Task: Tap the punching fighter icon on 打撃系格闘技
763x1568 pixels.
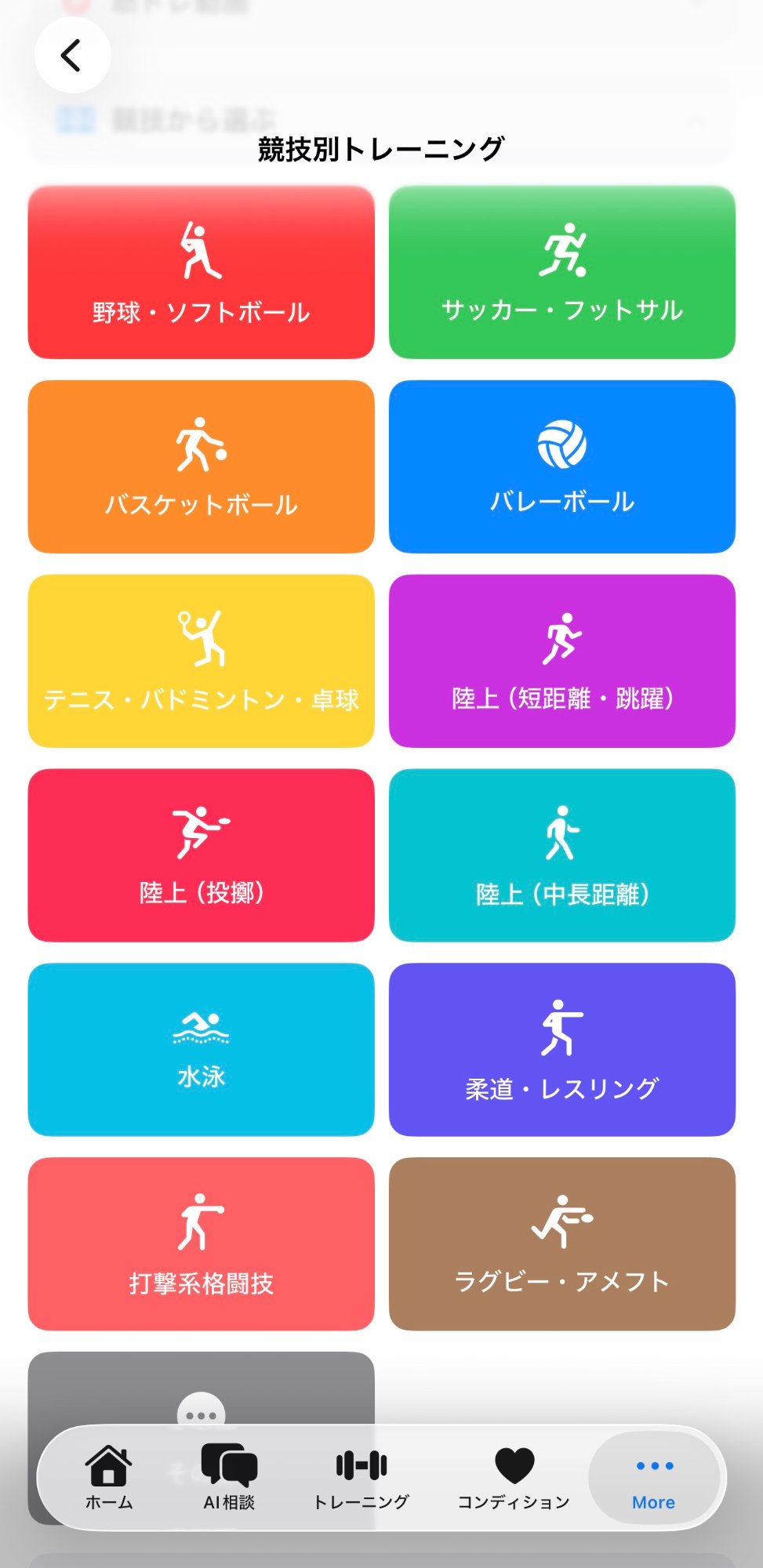Action: click(202, 1223)
